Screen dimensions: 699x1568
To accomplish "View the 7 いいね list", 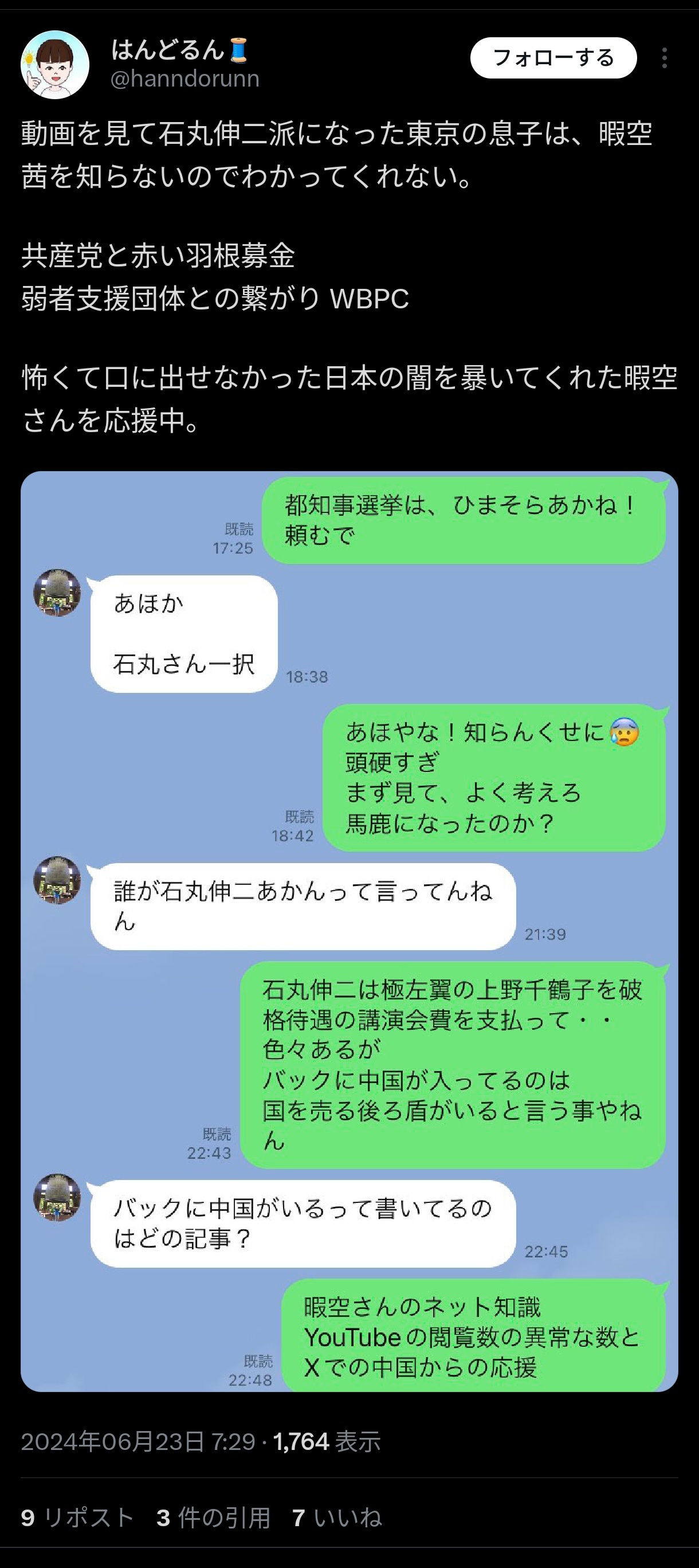I will 336,1517.
